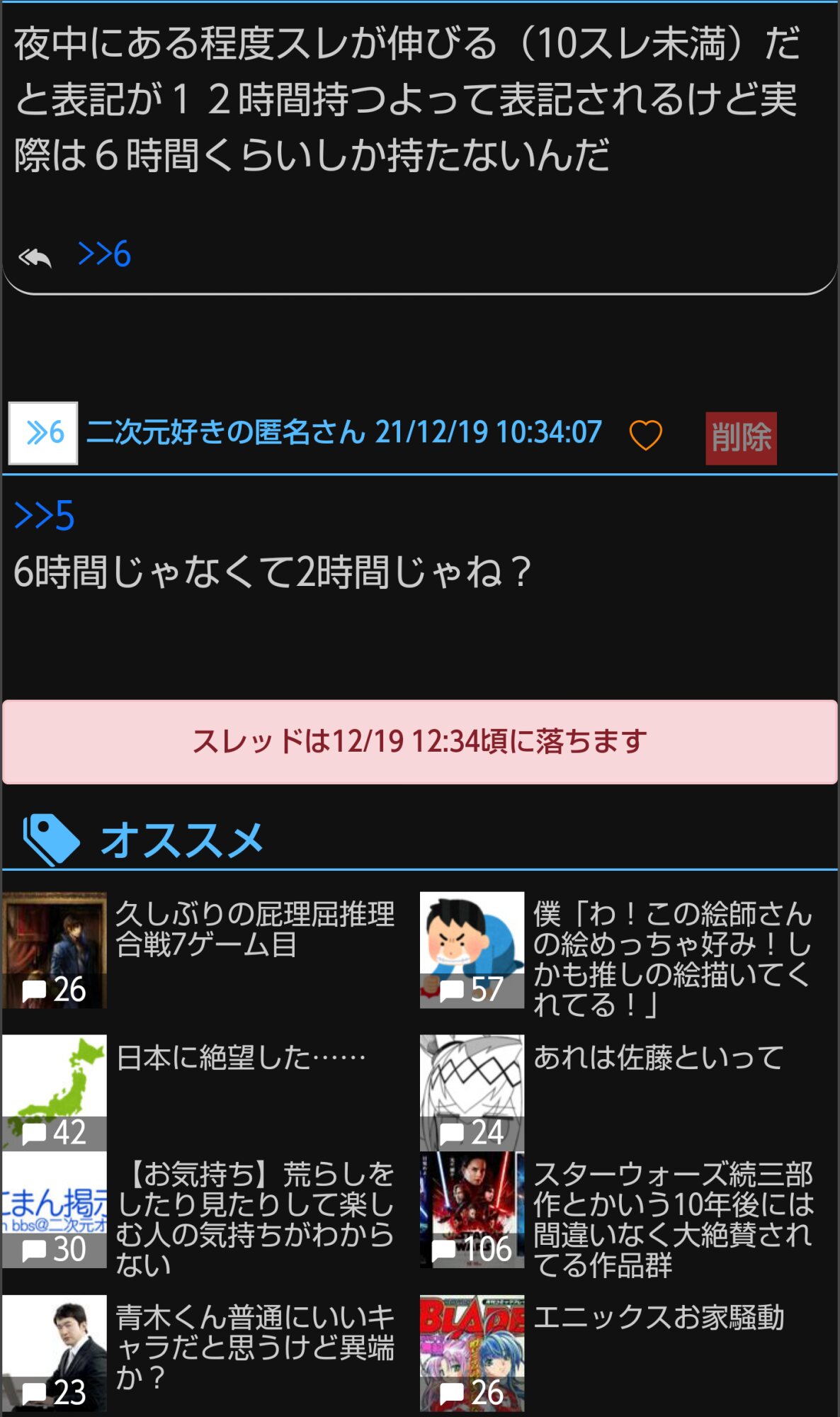Like post 6 with the heart icon

pyautogui.click(x=645, y=434)
